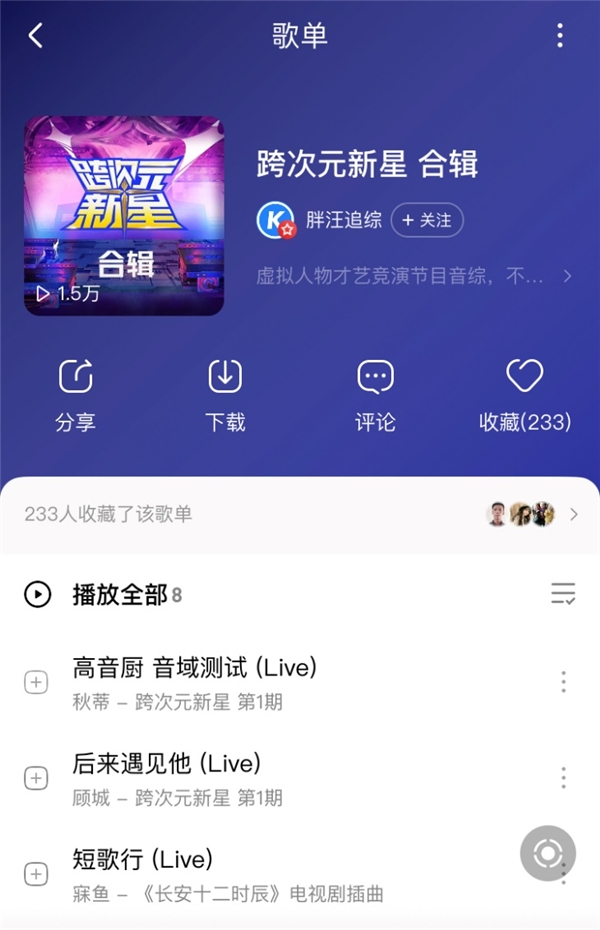Go back from the 歌单 page
This screenshot has width=600, height=930.
click(36, 36)
